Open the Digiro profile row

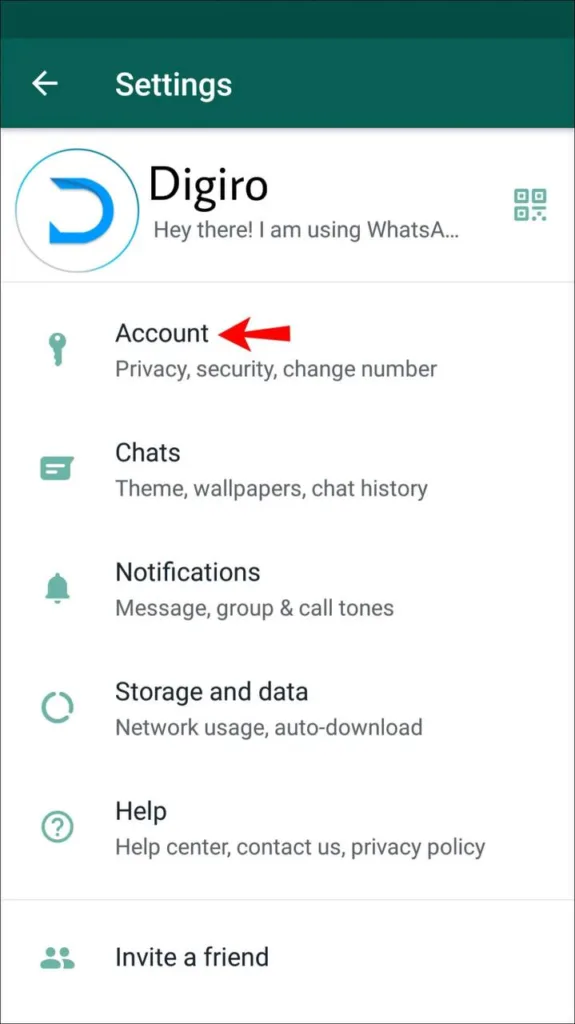[288, 206]
